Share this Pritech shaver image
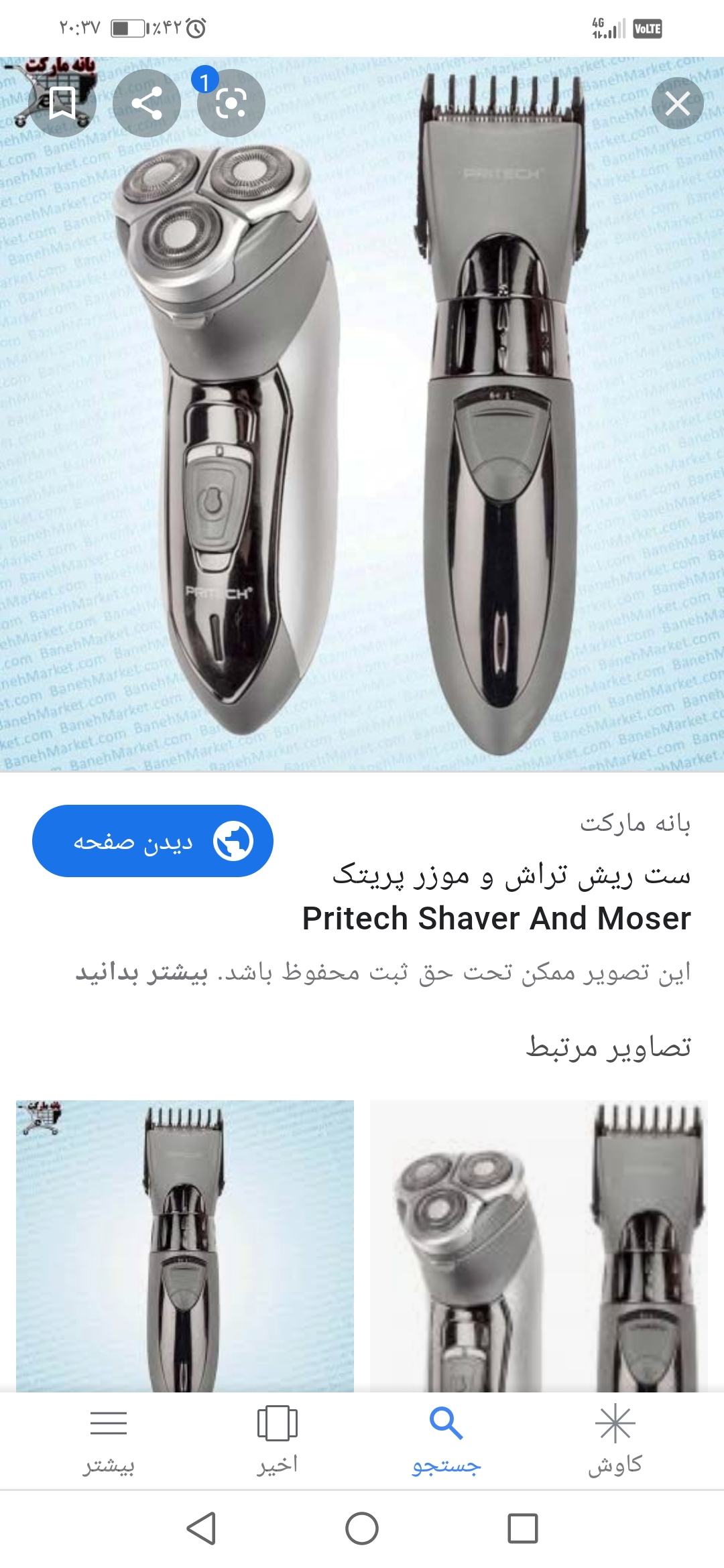Viewport: 724px width, 1568px height. 147,103
